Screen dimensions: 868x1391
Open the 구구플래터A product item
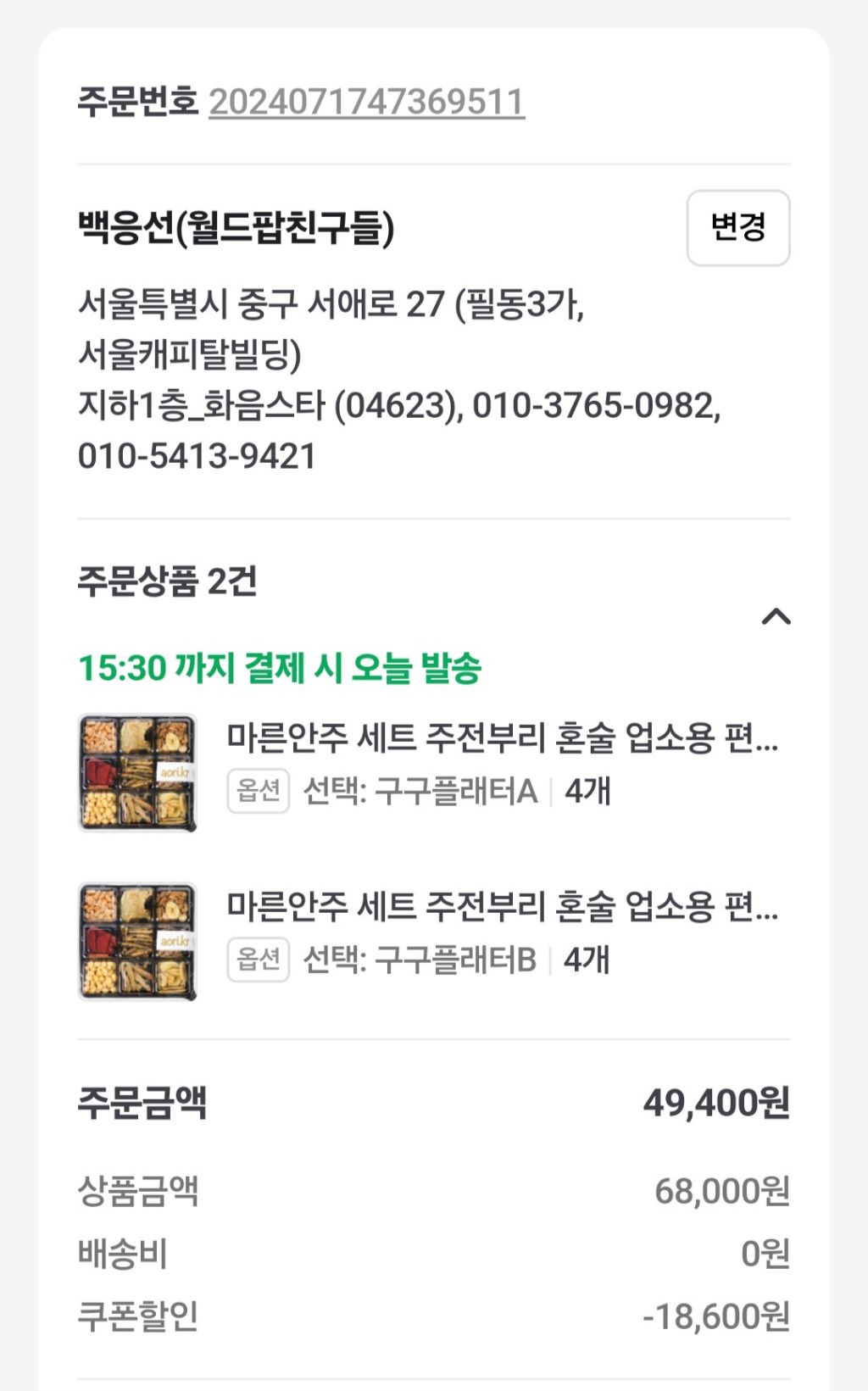pos(501,738)
